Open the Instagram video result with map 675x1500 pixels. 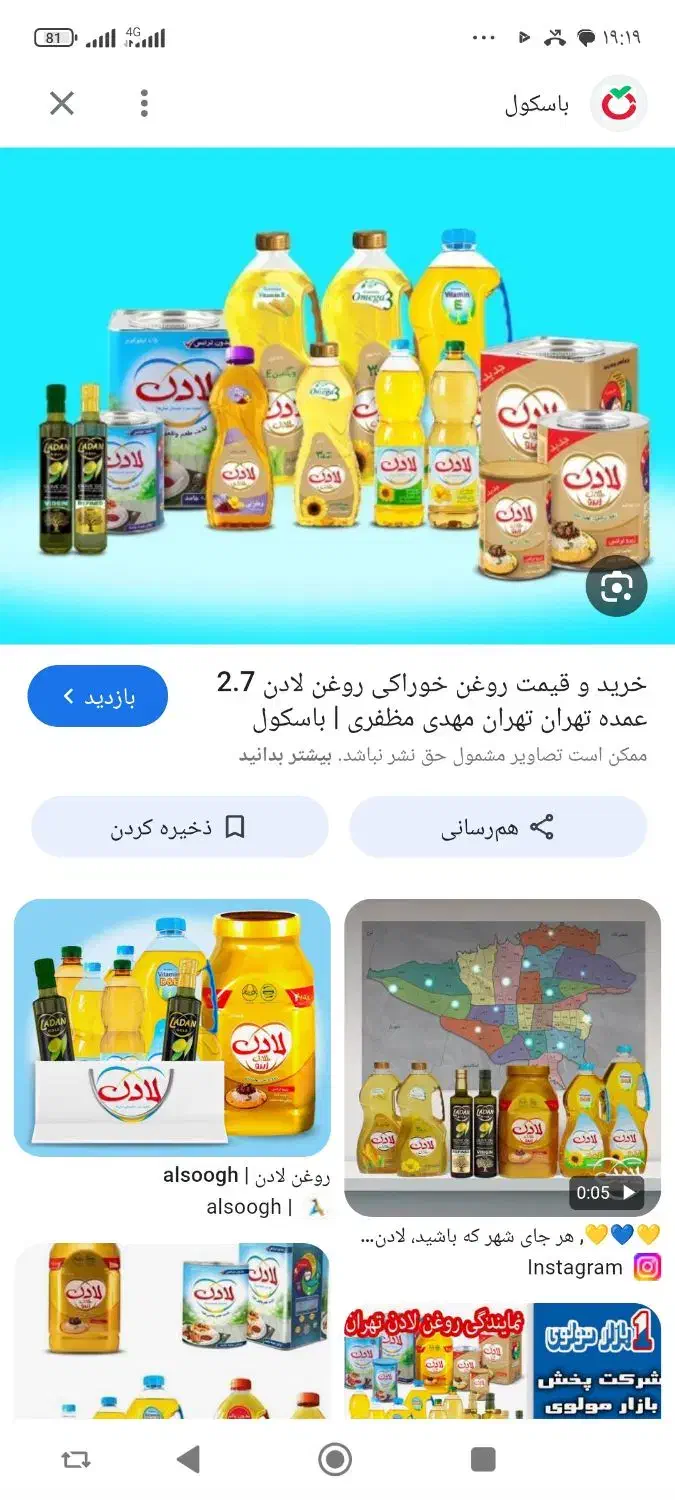(502, 1057)
